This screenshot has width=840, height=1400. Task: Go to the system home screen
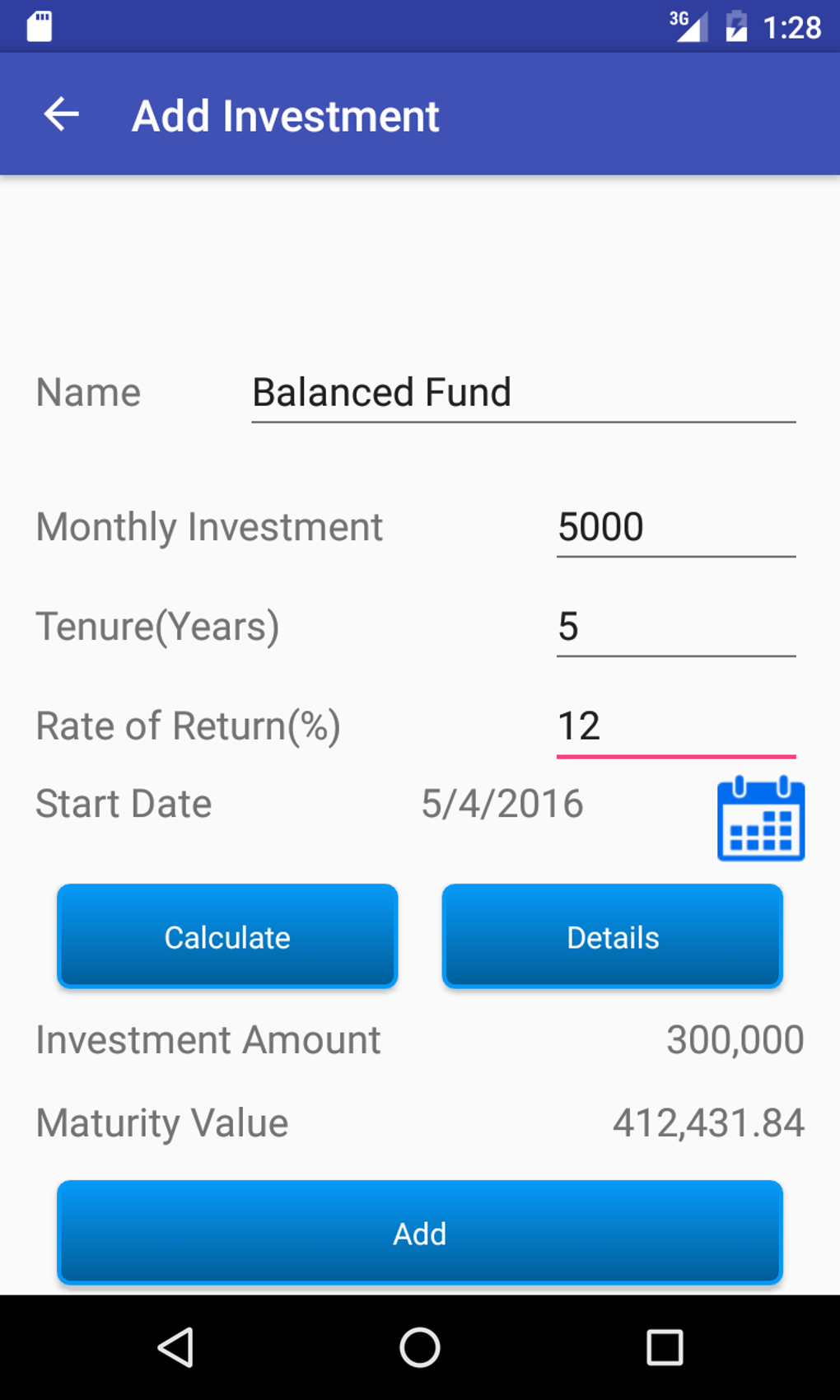pyautogui.click(x=420, y=1348)
